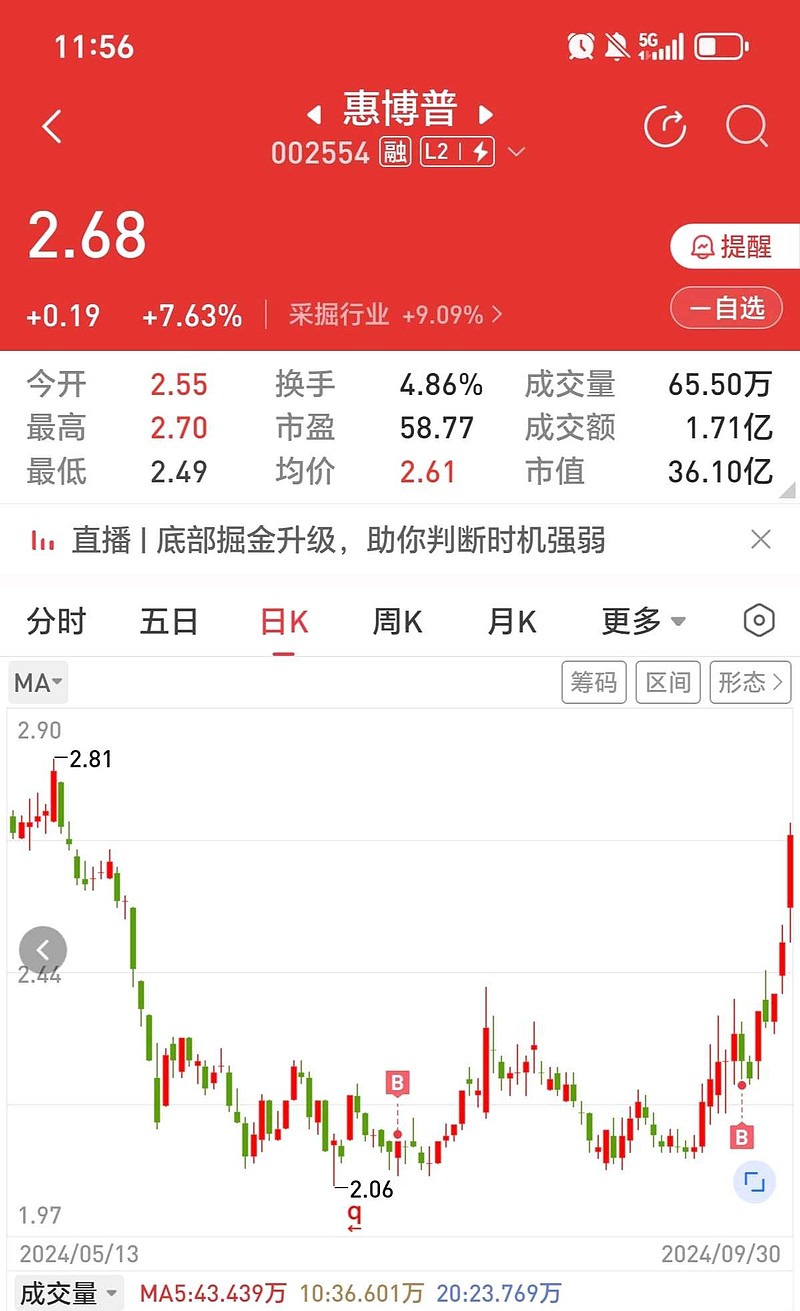Dismiss the 直播 live banner
The image size is (800, 1311).
click(x=761, y=540)
